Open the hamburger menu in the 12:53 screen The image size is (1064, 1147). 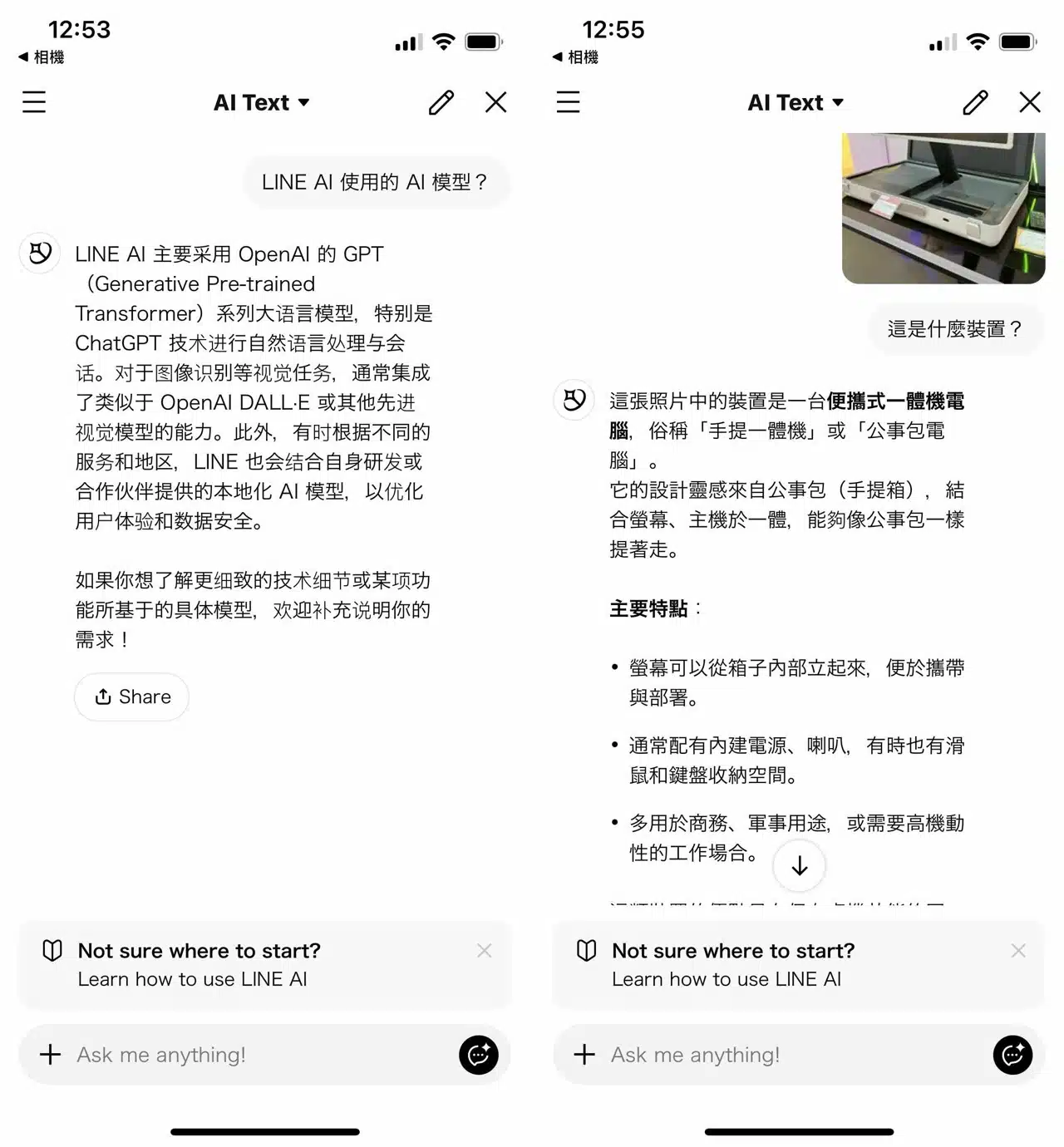coord(34,102)
